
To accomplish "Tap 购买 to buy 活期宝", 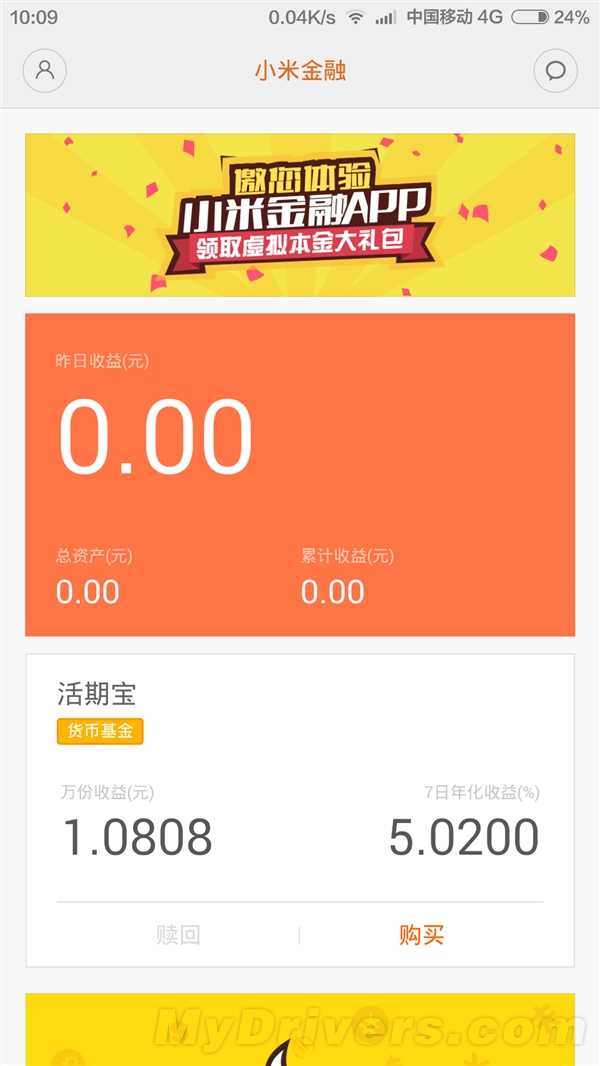I will point(421,935).
